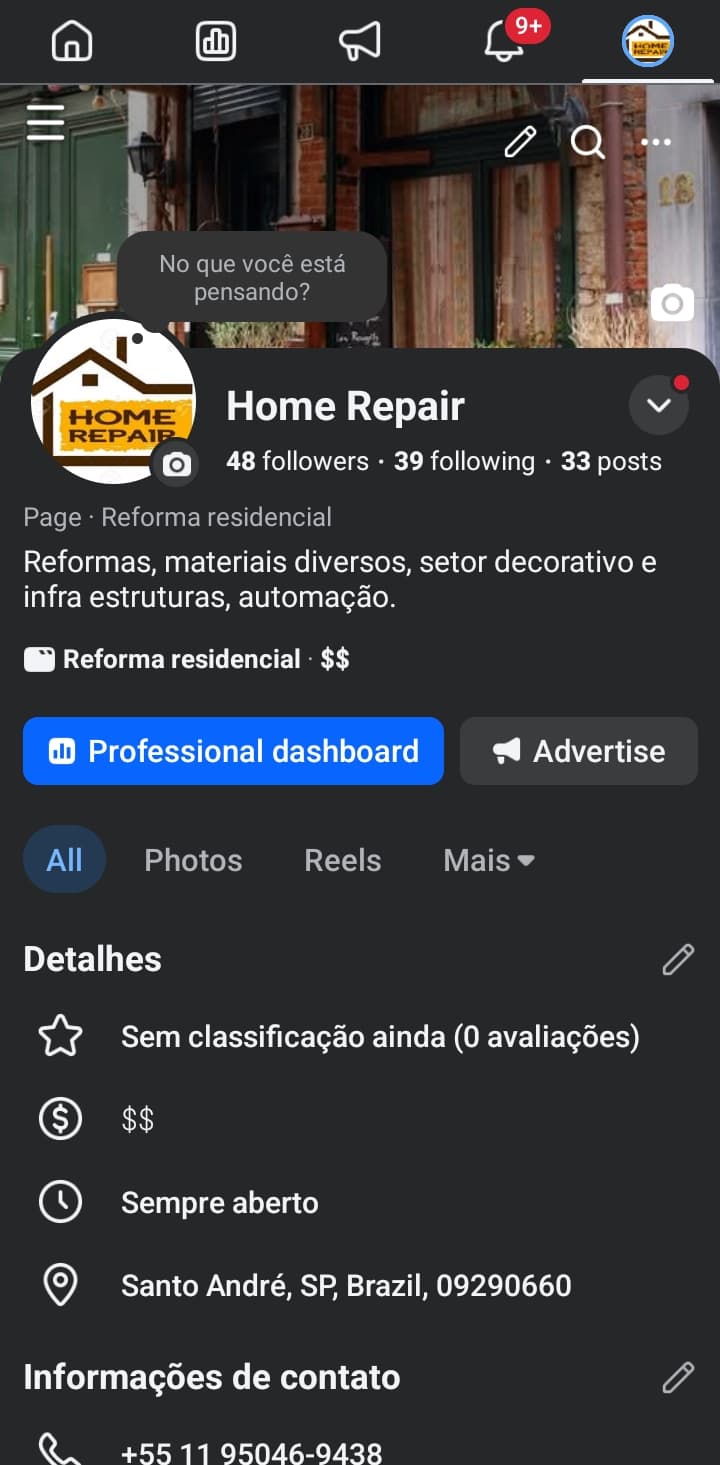
Task: Open the Home feed icon
Action: 71,41
